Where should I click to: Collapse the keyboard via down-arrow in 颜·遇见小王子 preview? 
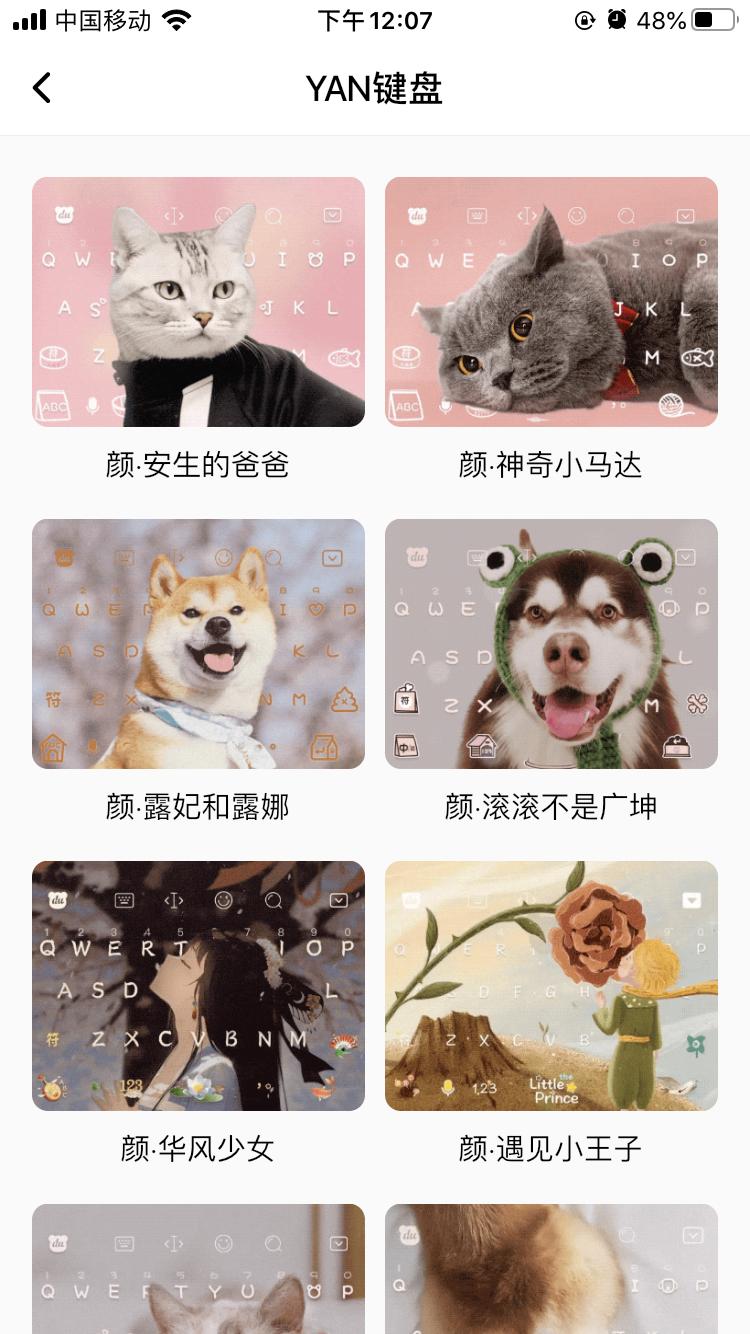[x=690, y=900]
